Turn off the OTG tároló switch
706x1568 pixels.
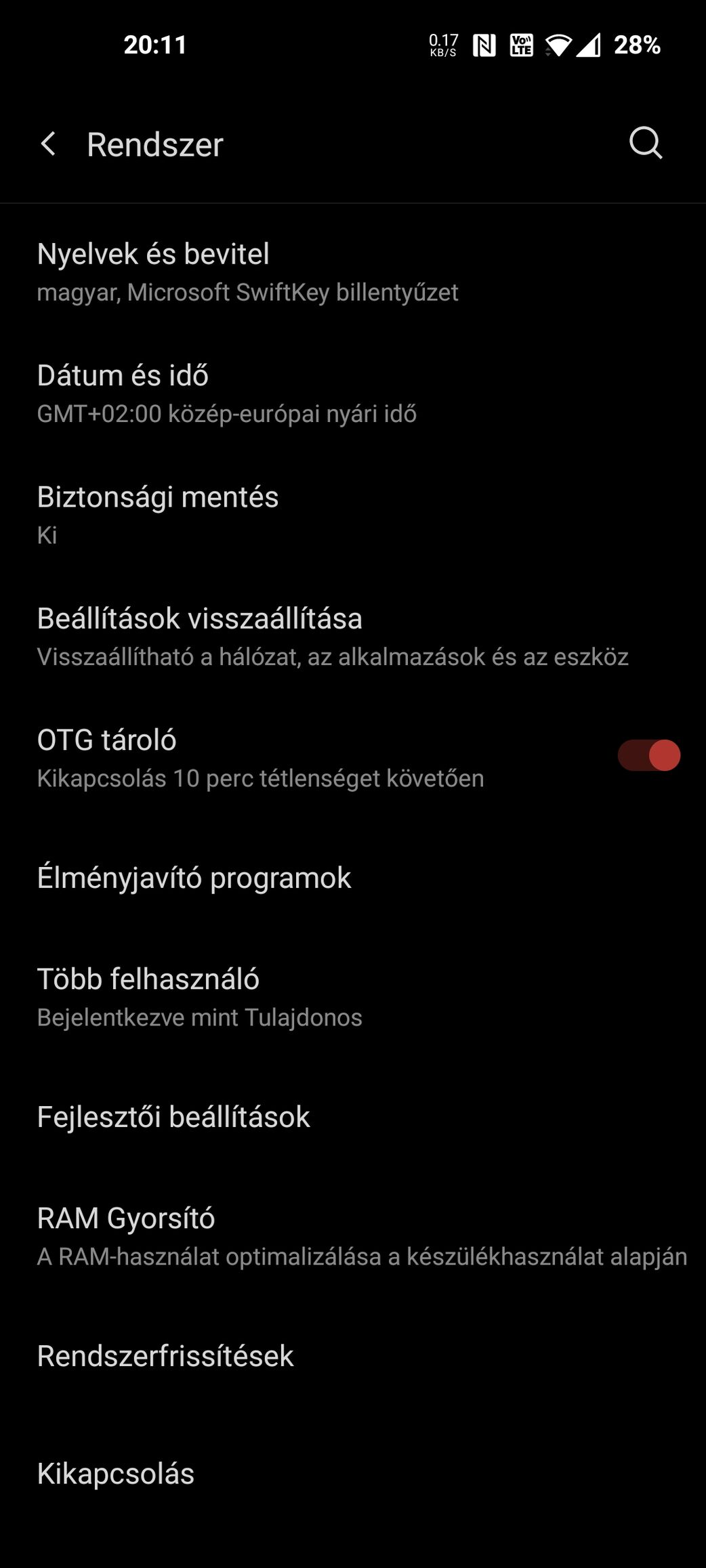648,755
